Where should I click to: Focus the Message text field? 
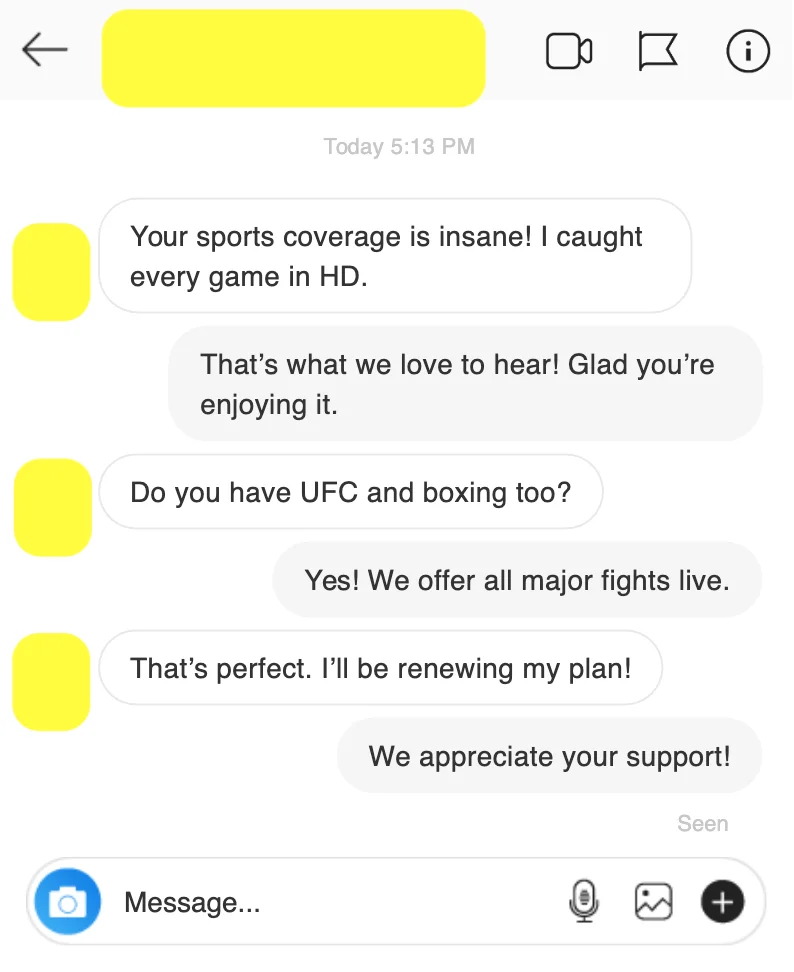330,903
